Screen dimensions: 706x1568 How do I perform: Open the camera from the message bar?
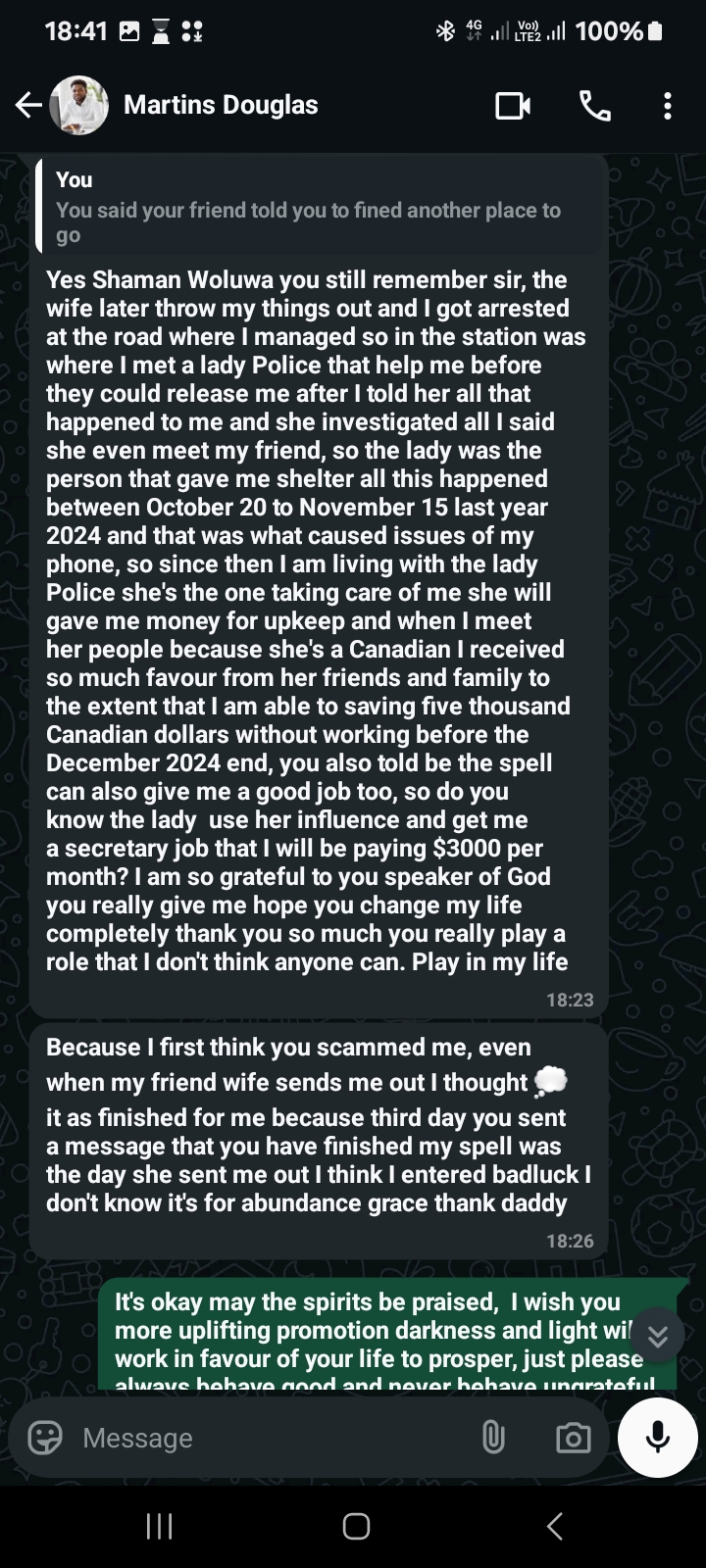click(573, 1438)
